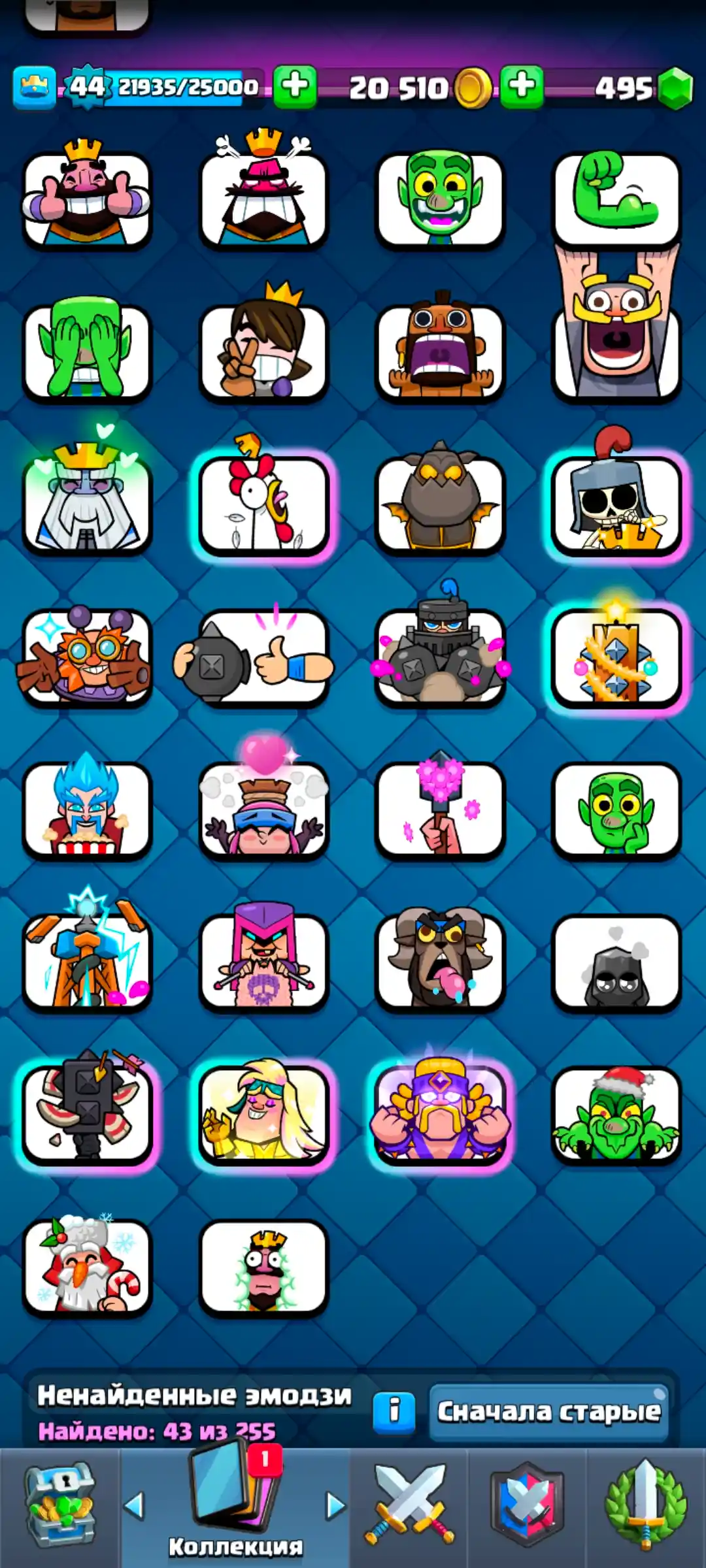Tap the right arrow beside Коллекция
Screen dimensions: 706x1568
click(335, 1505)
